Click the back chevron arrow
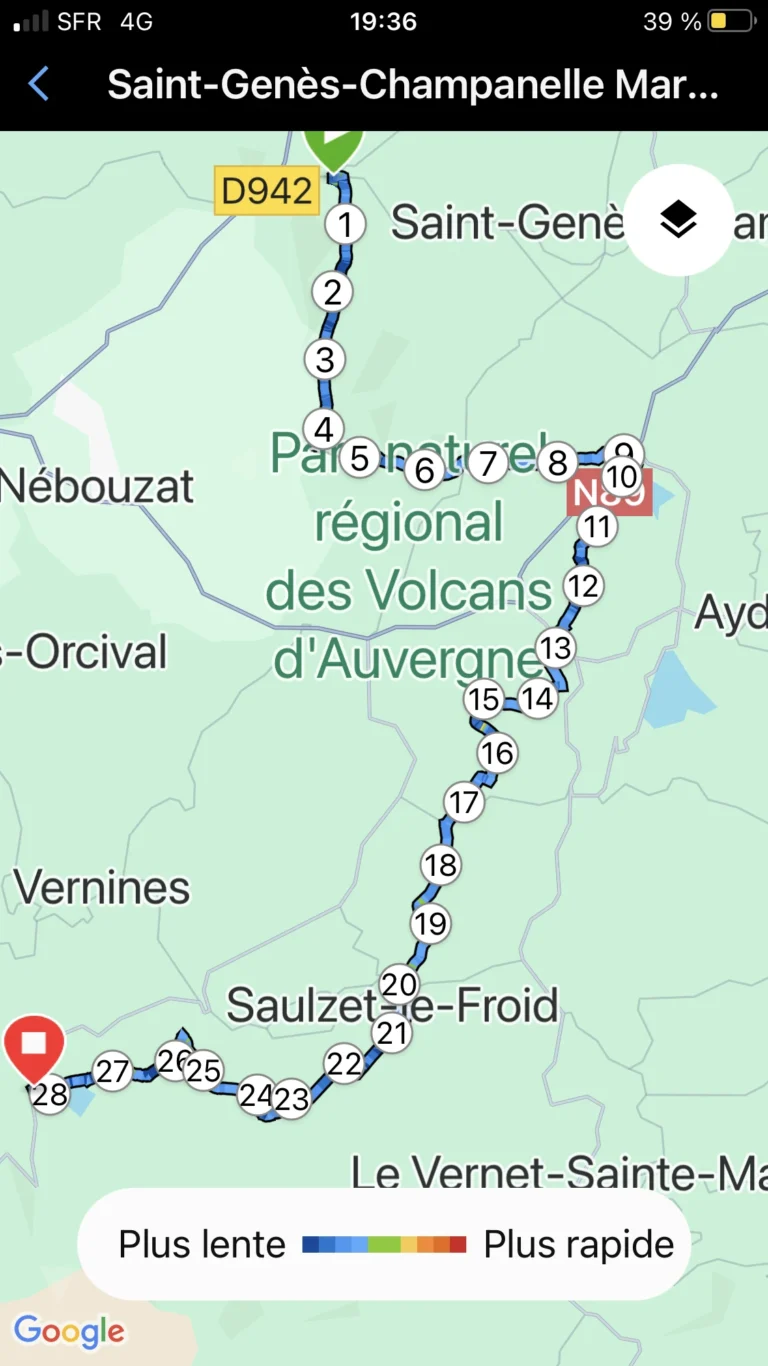Screen dimensions: 768x1366 pyautogui.click(x=37, y=85)
